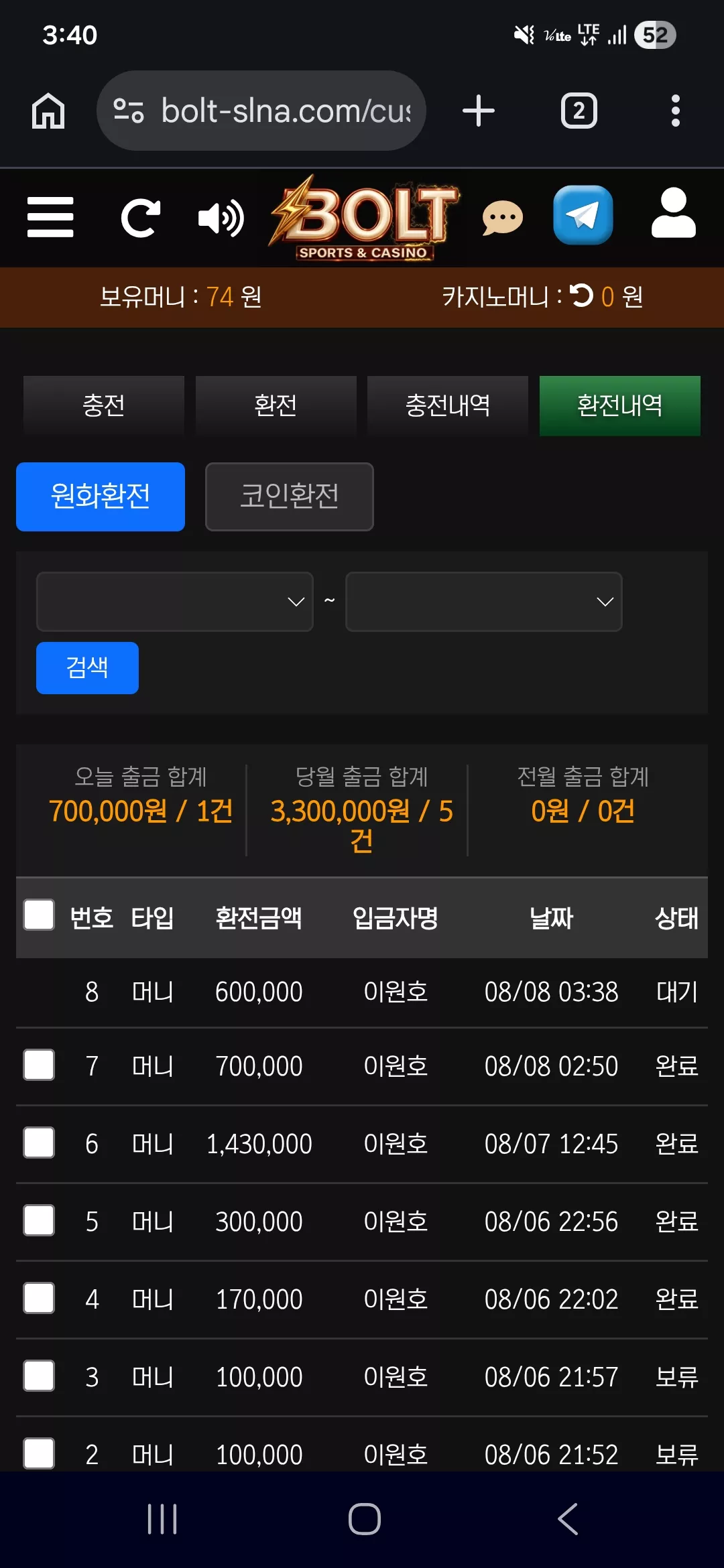Switch to 코인환전
Viewport: 724px width, 1568px height.
click(x=290, y=497)
